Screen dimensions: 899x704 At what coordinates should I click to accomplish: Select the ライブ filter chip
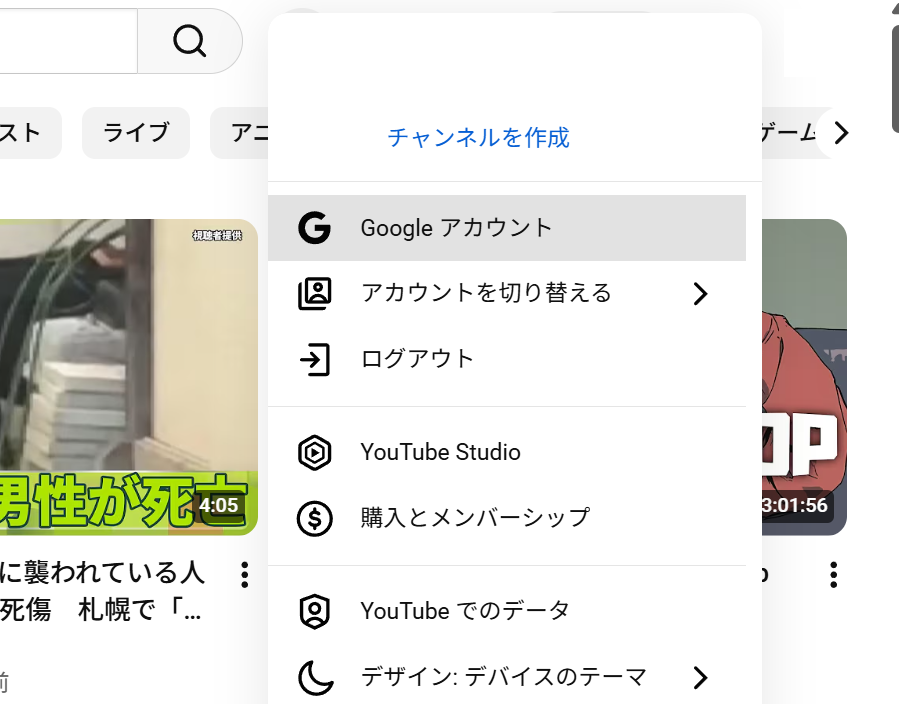point(135,133)
